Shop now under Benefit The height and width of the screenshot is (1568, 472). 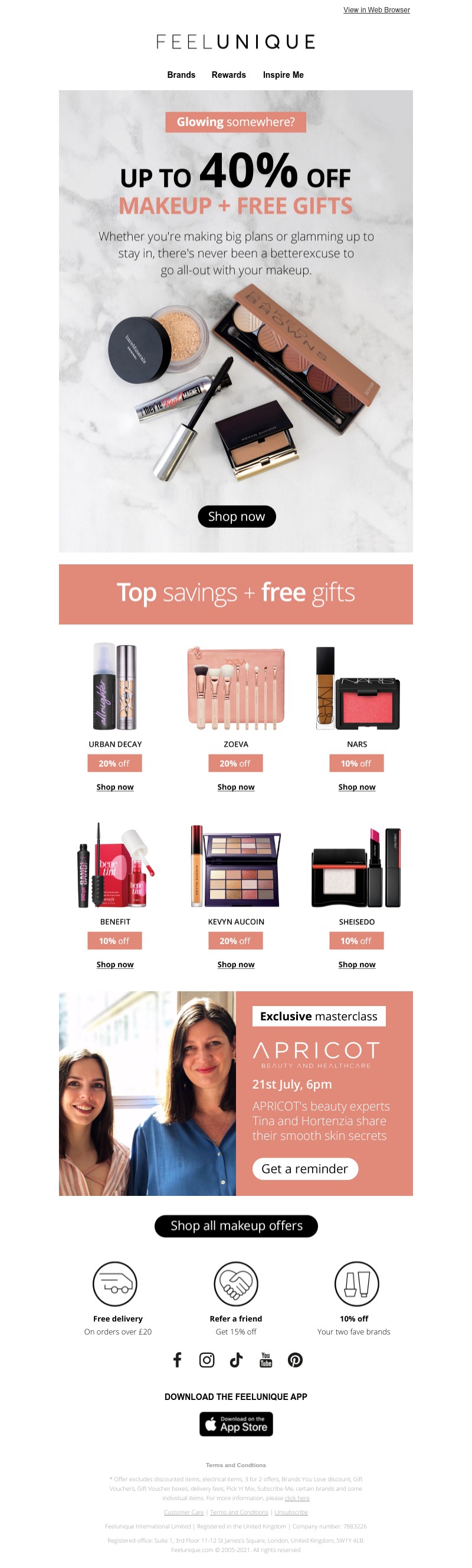(x=114, y=964)
